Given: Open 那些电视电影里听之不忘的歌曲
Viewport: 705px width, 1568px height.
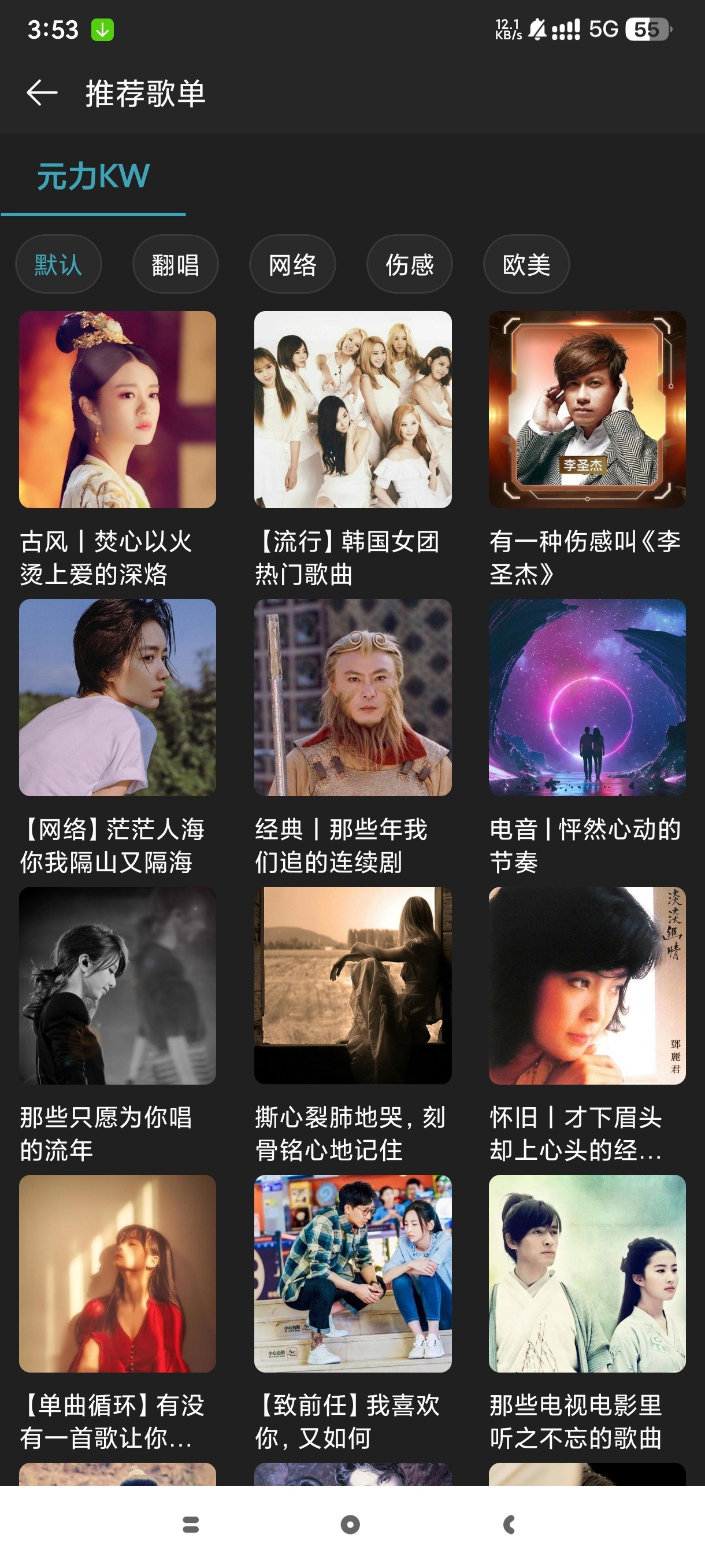Looking at the screenshot, I should coord(587,1273).
